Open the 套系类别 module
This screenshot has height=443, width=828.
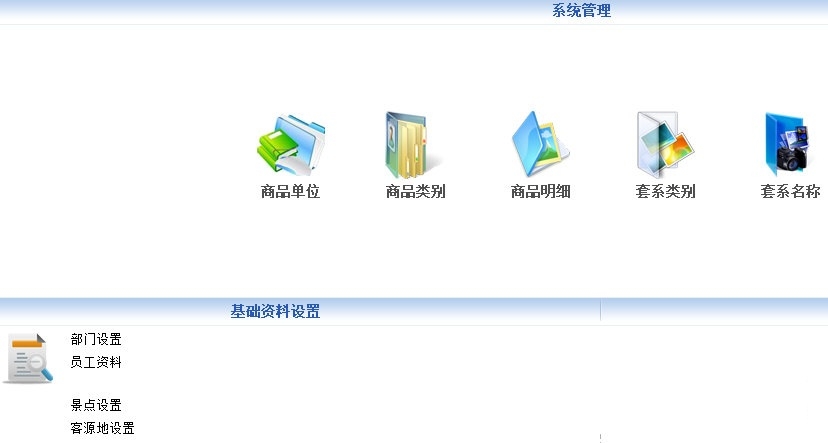point(665,146)
